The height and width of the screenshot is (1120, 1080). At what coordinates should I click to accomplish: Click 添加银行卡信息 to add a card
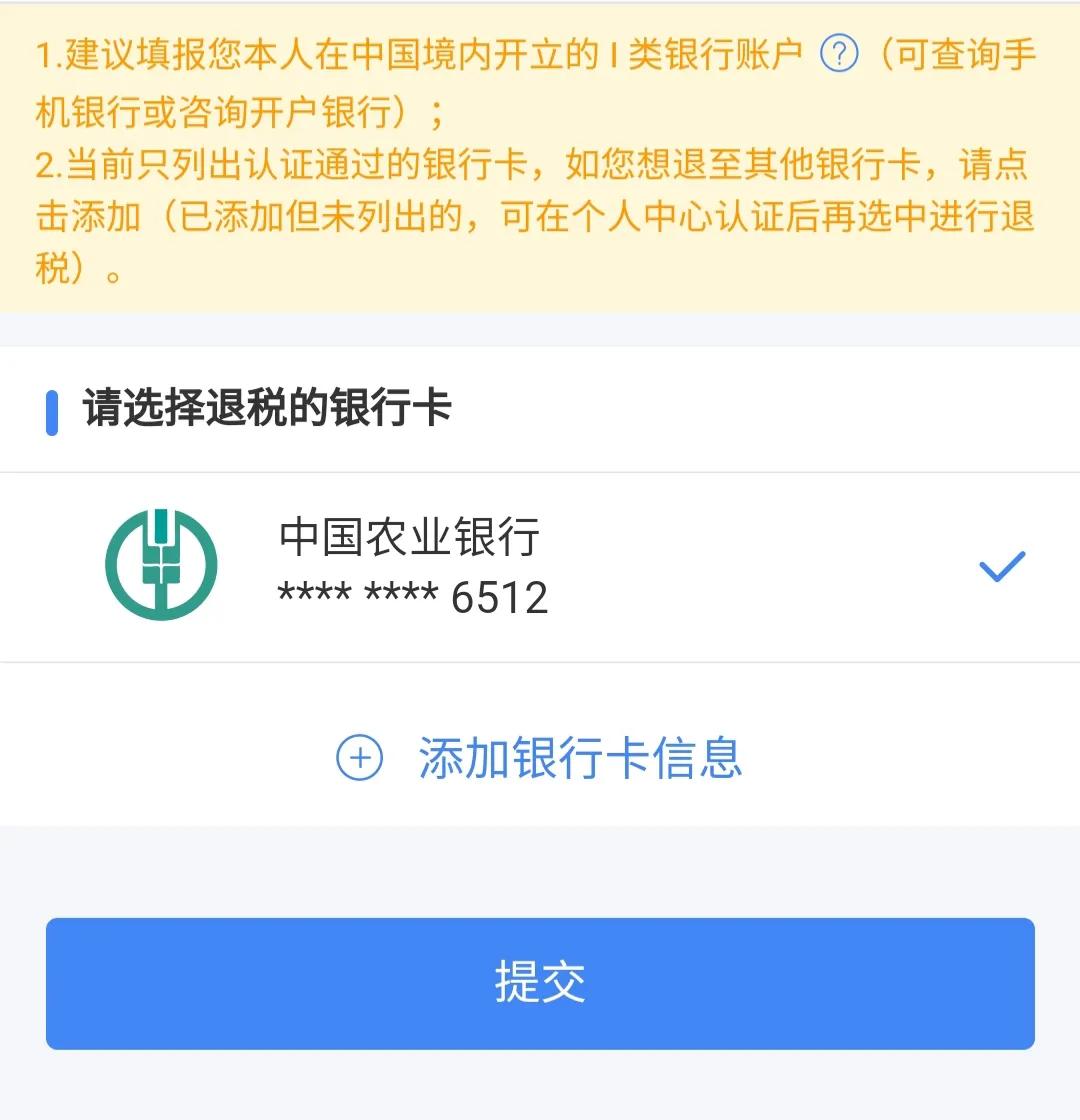coord(580,760)
